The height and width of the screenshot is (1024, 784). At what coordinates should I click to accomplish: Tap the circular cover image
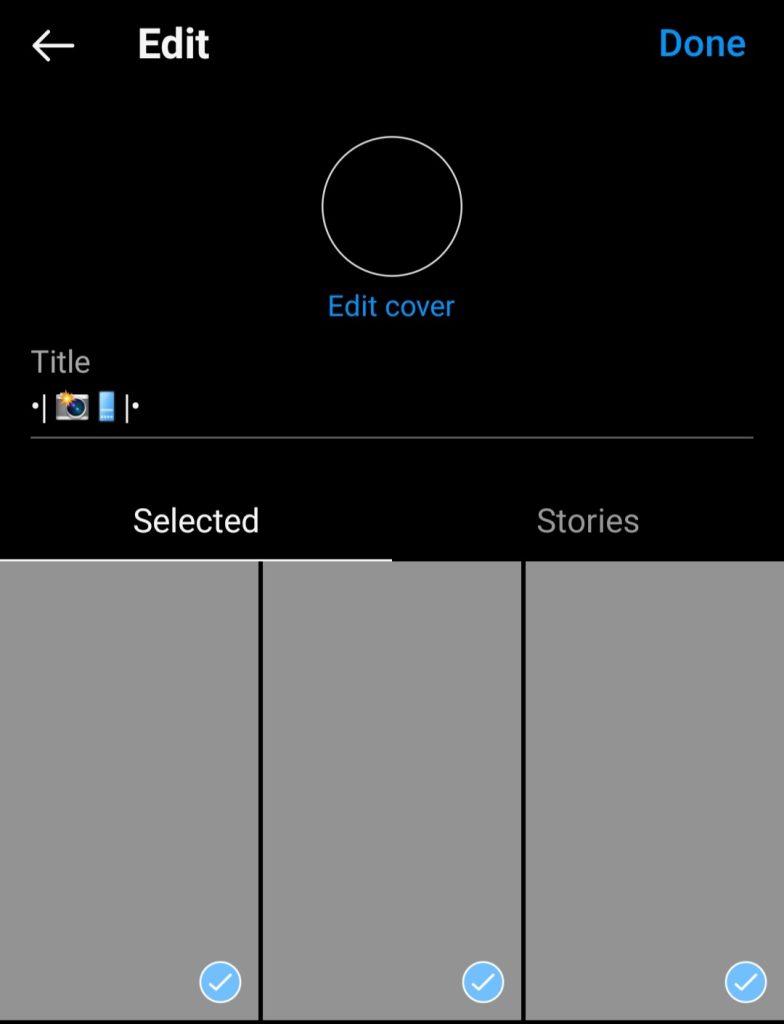[x=391, y=206]
